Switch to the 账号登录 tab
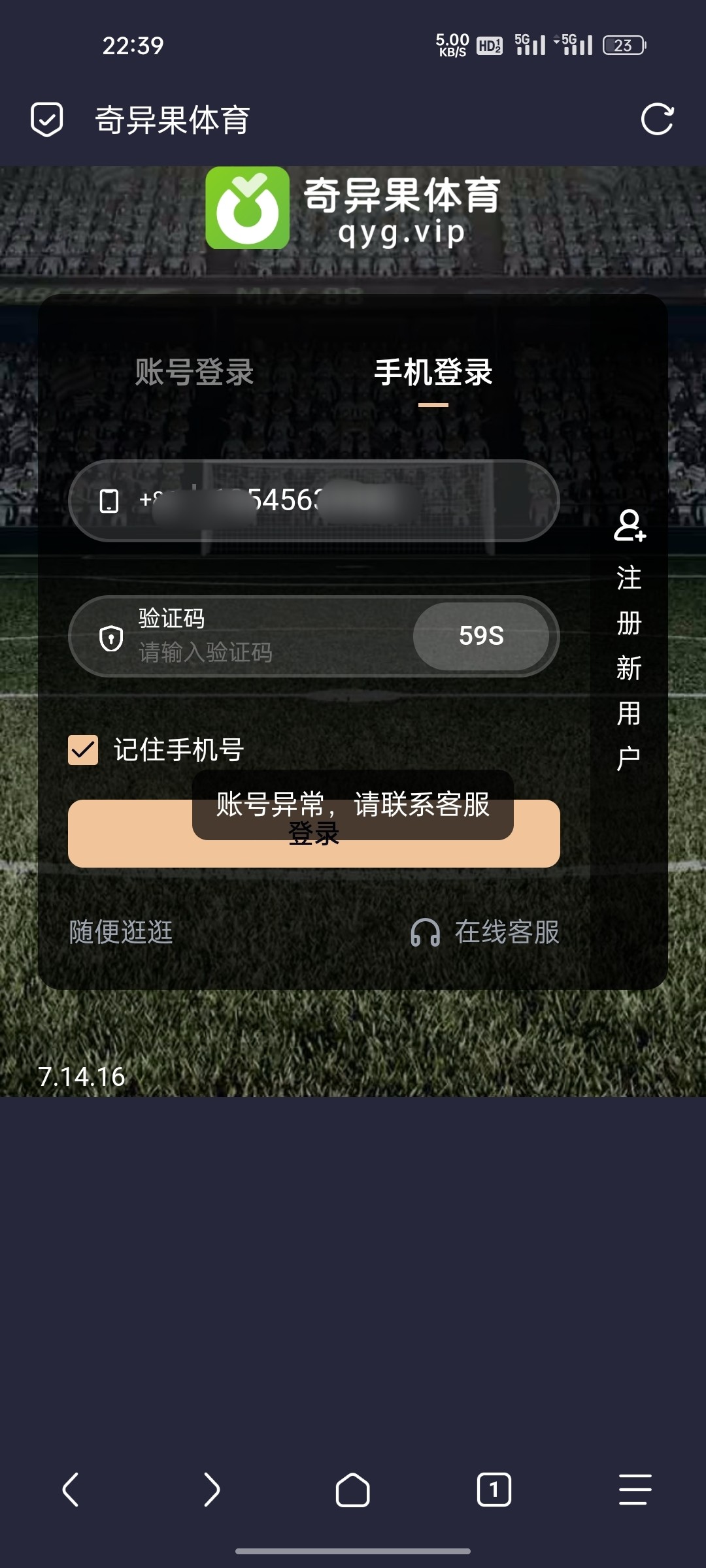Viewport: 706px width, 1568px height. pos(194,372)
